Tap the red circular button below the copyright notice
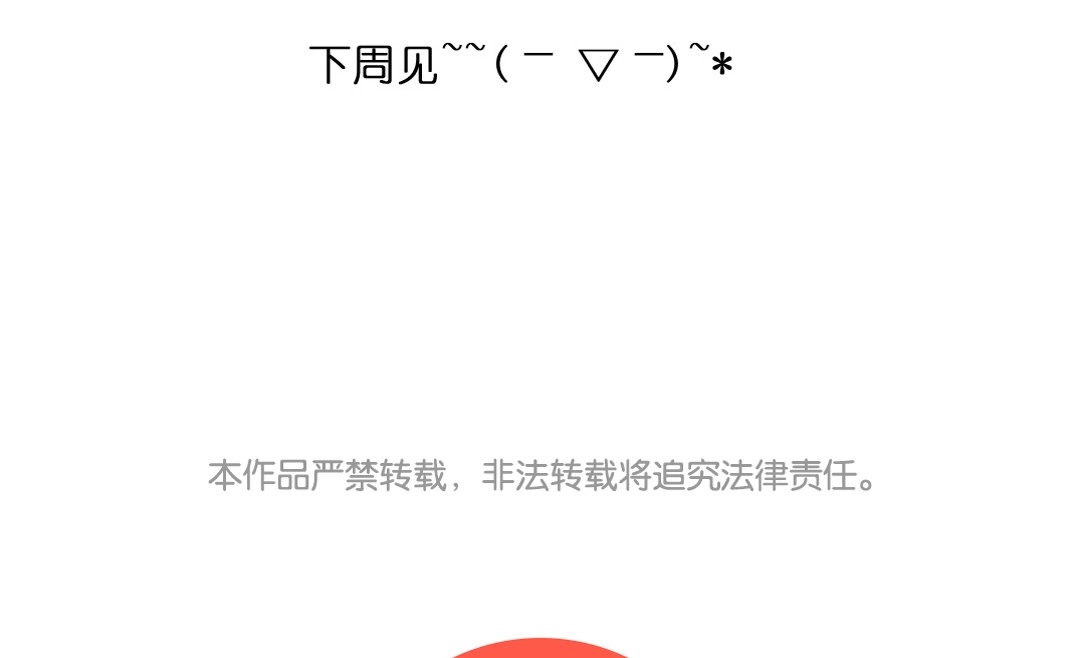 (540, 648)
